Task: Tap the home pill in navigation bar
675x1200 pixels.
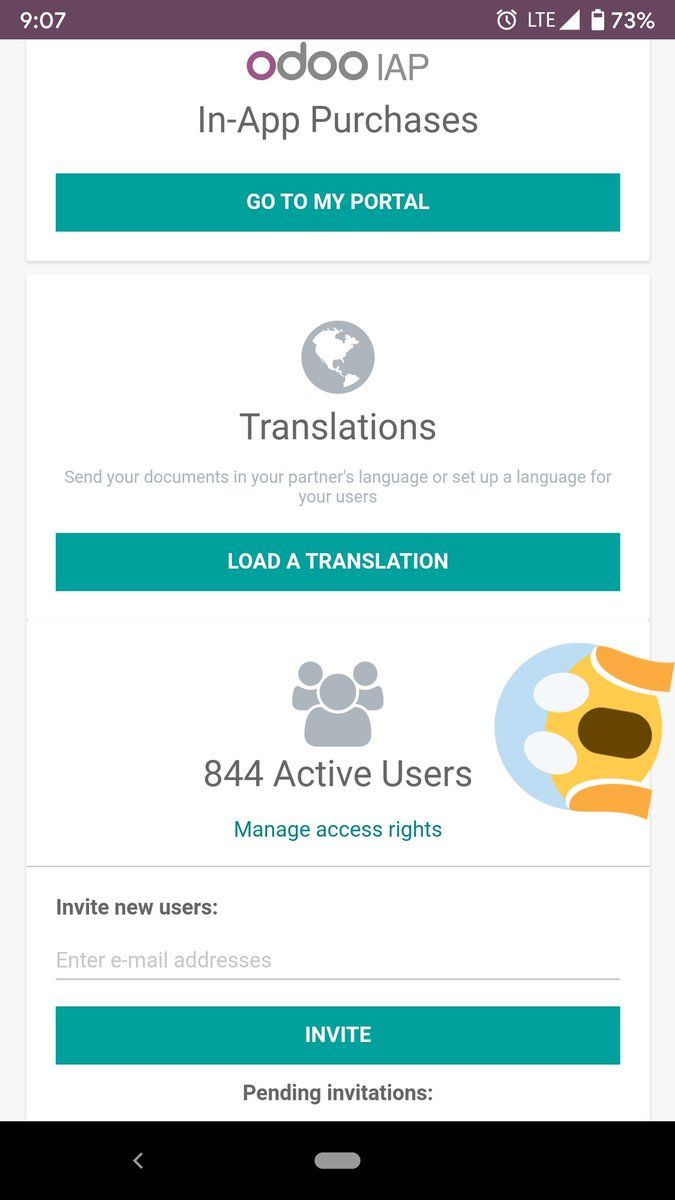Action: coord(337,1160)
